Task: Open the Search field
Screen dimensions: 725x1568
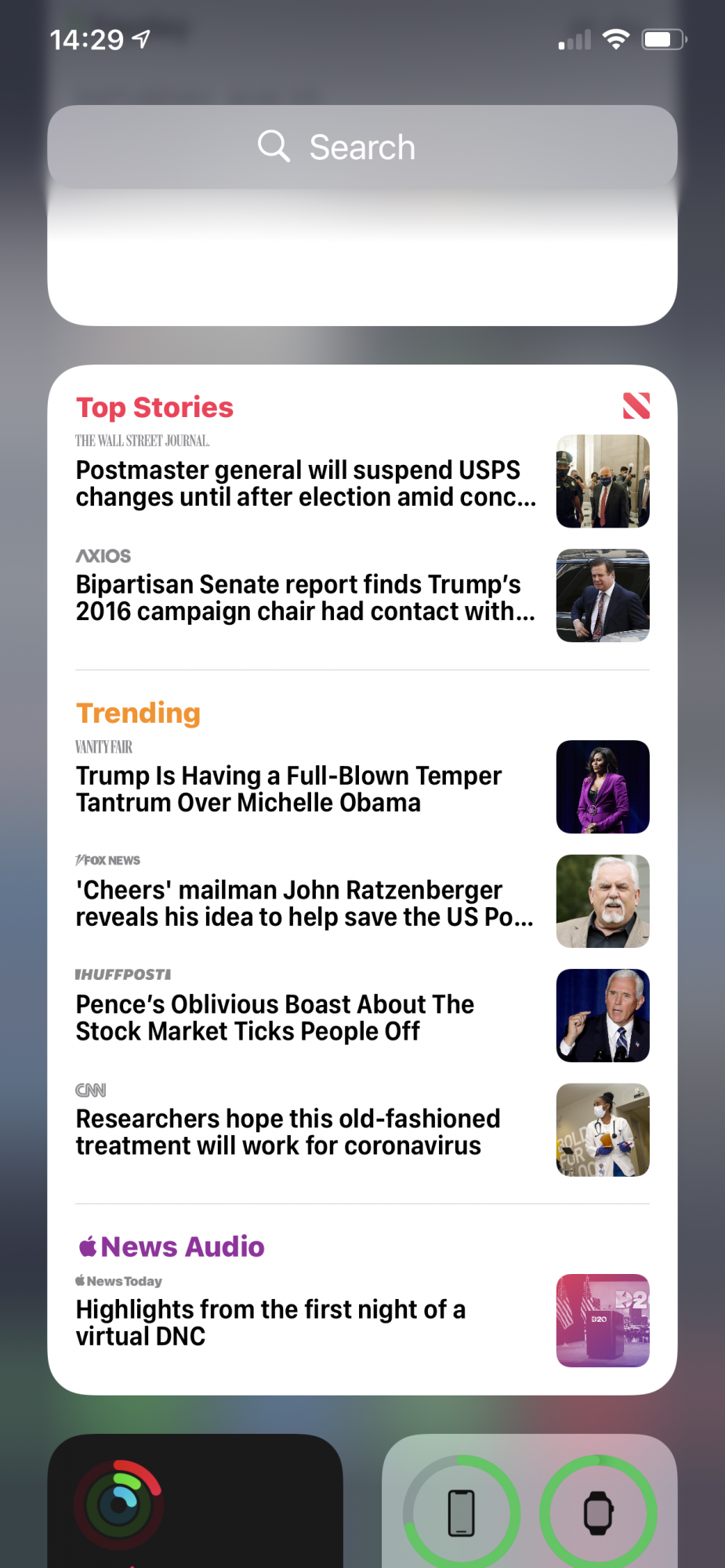Action: tap(362, 147)
